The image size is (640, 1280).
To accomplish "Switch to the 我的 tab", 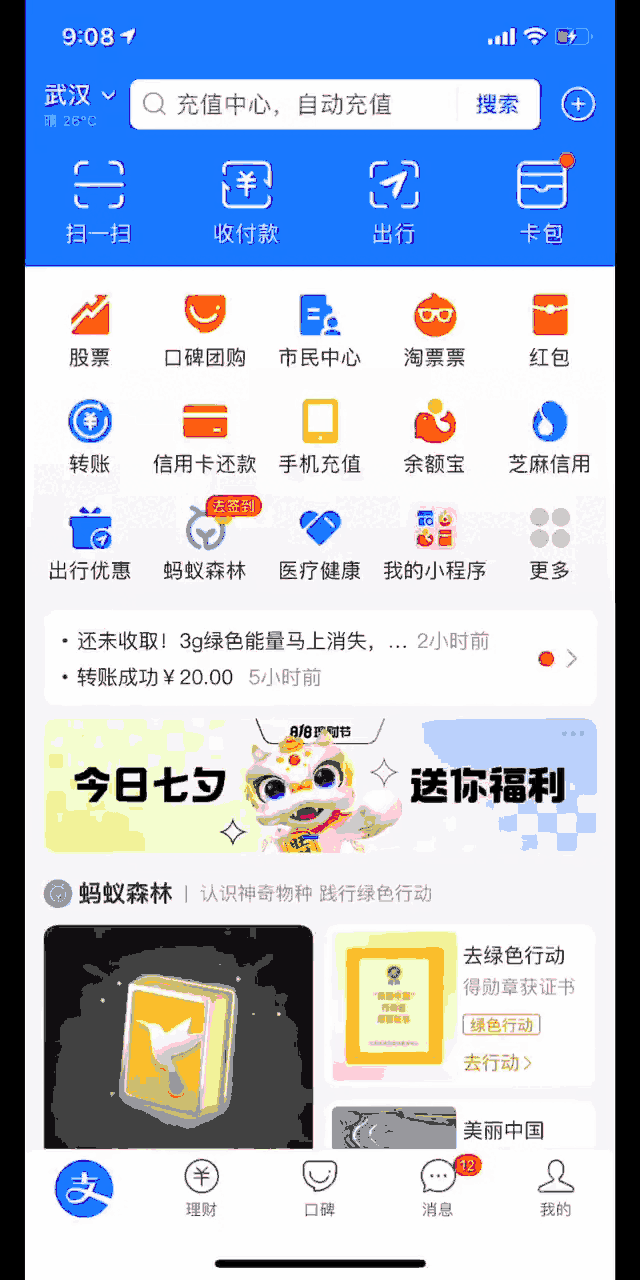I will (555, 1188).
